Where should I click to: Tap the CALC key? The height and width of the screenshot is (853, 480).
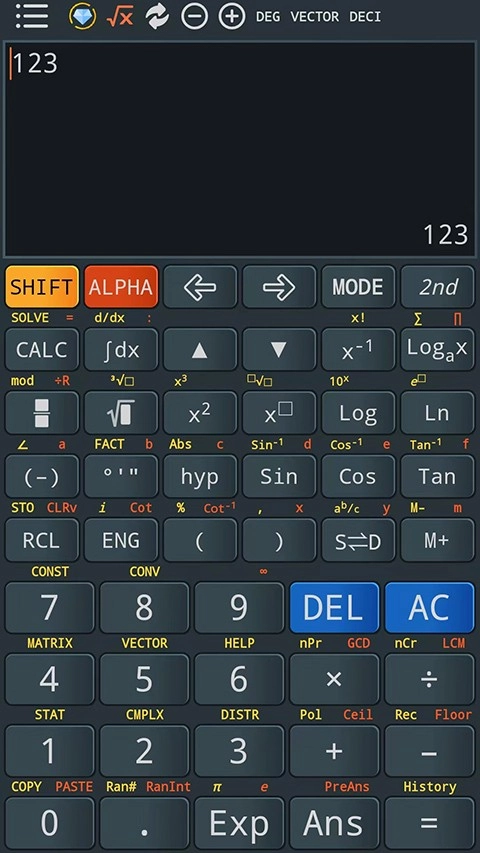(x=42, y=350)
